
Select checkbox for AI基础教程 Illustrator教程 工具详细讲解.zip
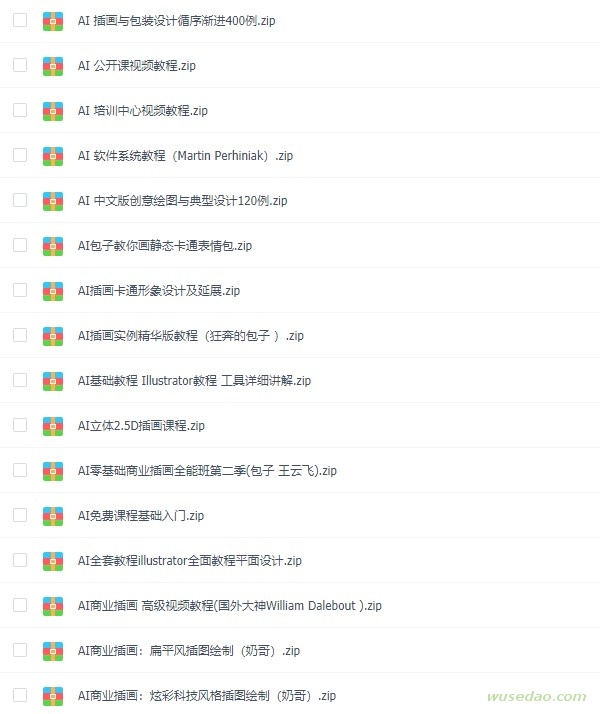20,380
